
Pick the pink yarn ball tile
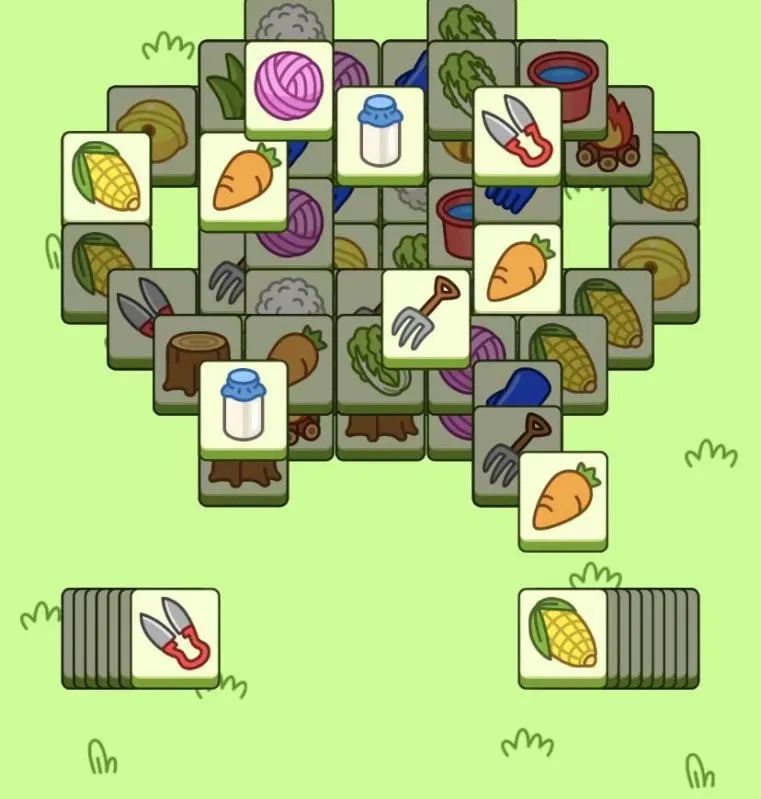point(288,84)
